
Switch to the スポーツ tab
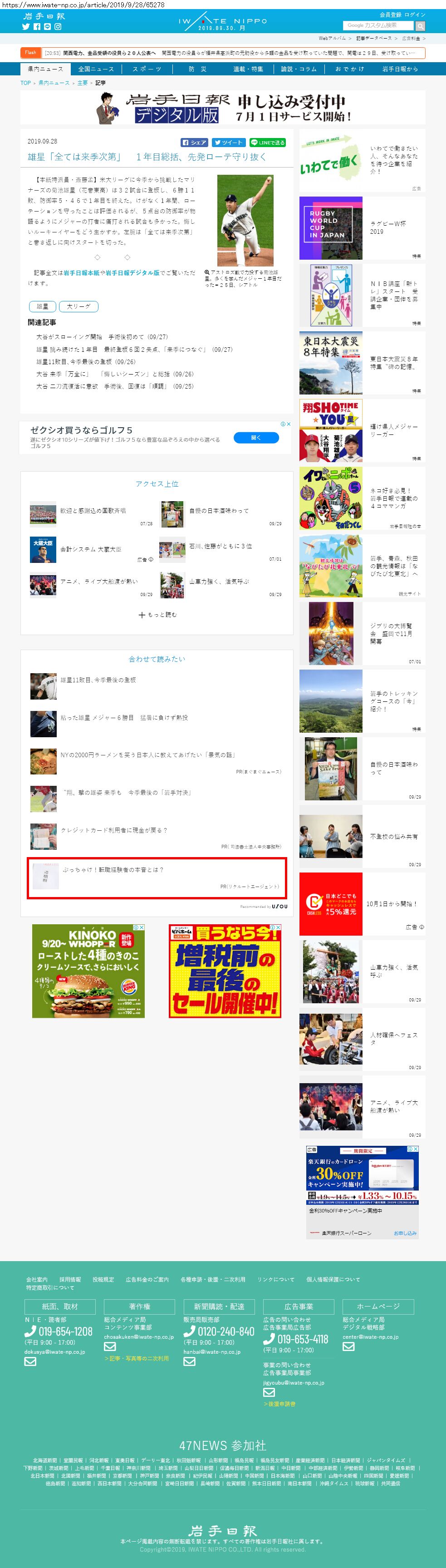tap(147, 69)
